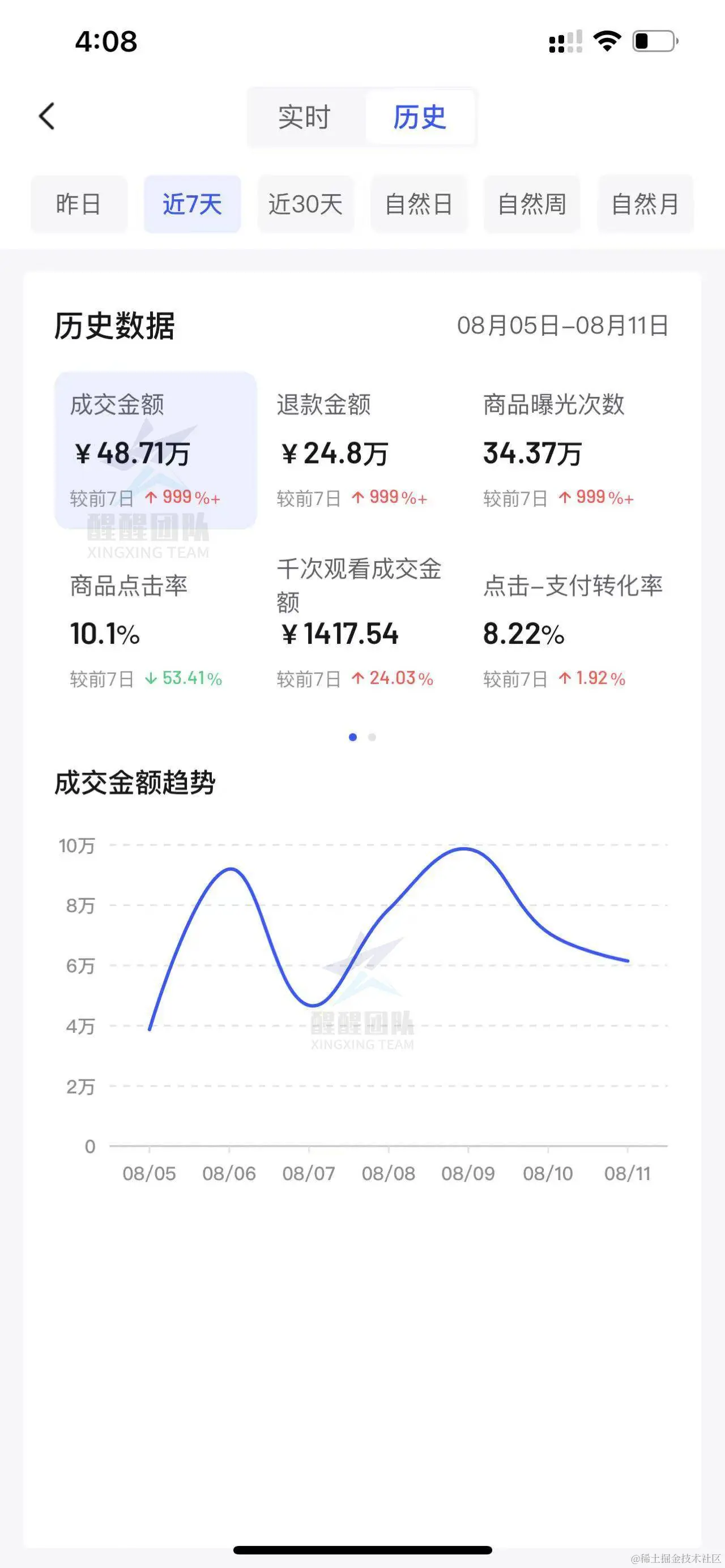Viewport: 725px width, 1568px height.
Task: Switch to the 实时 tab
Action: click(x=304, y=117)
